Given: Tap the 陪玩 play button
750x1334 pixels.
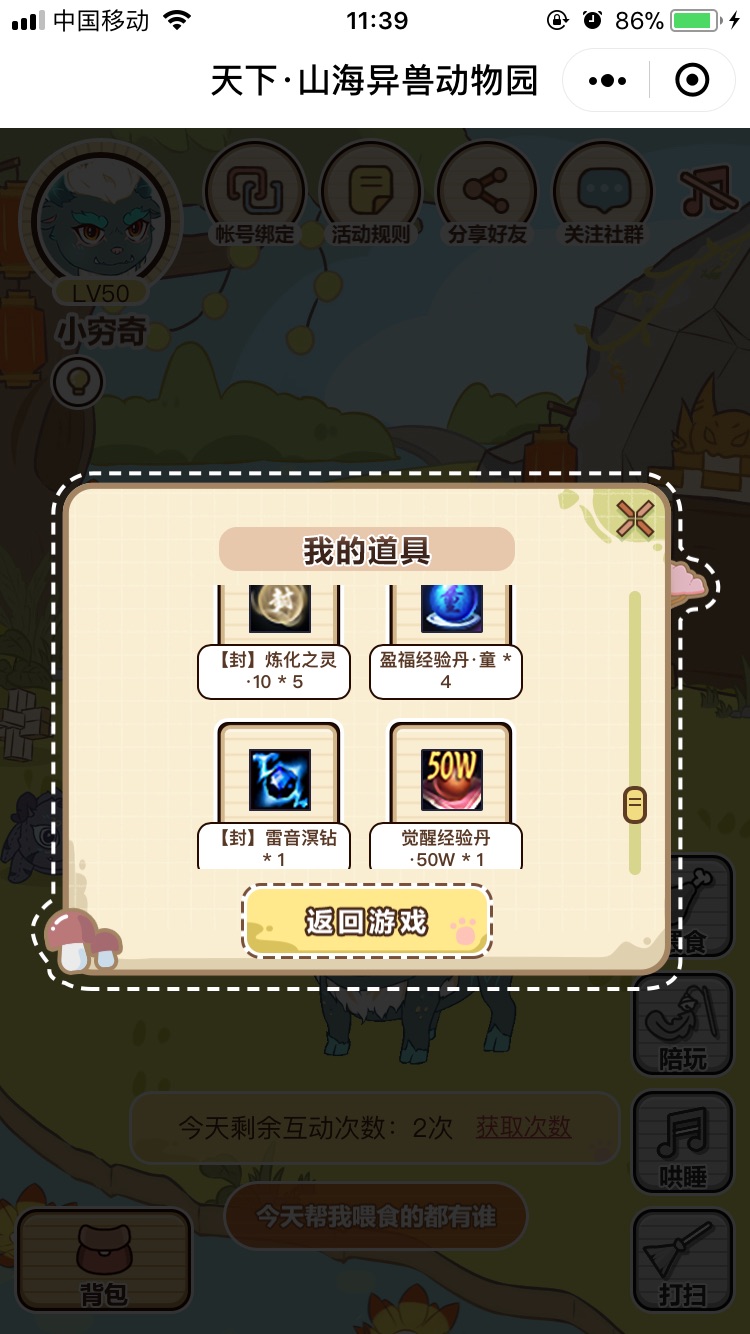Looking at the screenshot, I should coord(683,1024).
